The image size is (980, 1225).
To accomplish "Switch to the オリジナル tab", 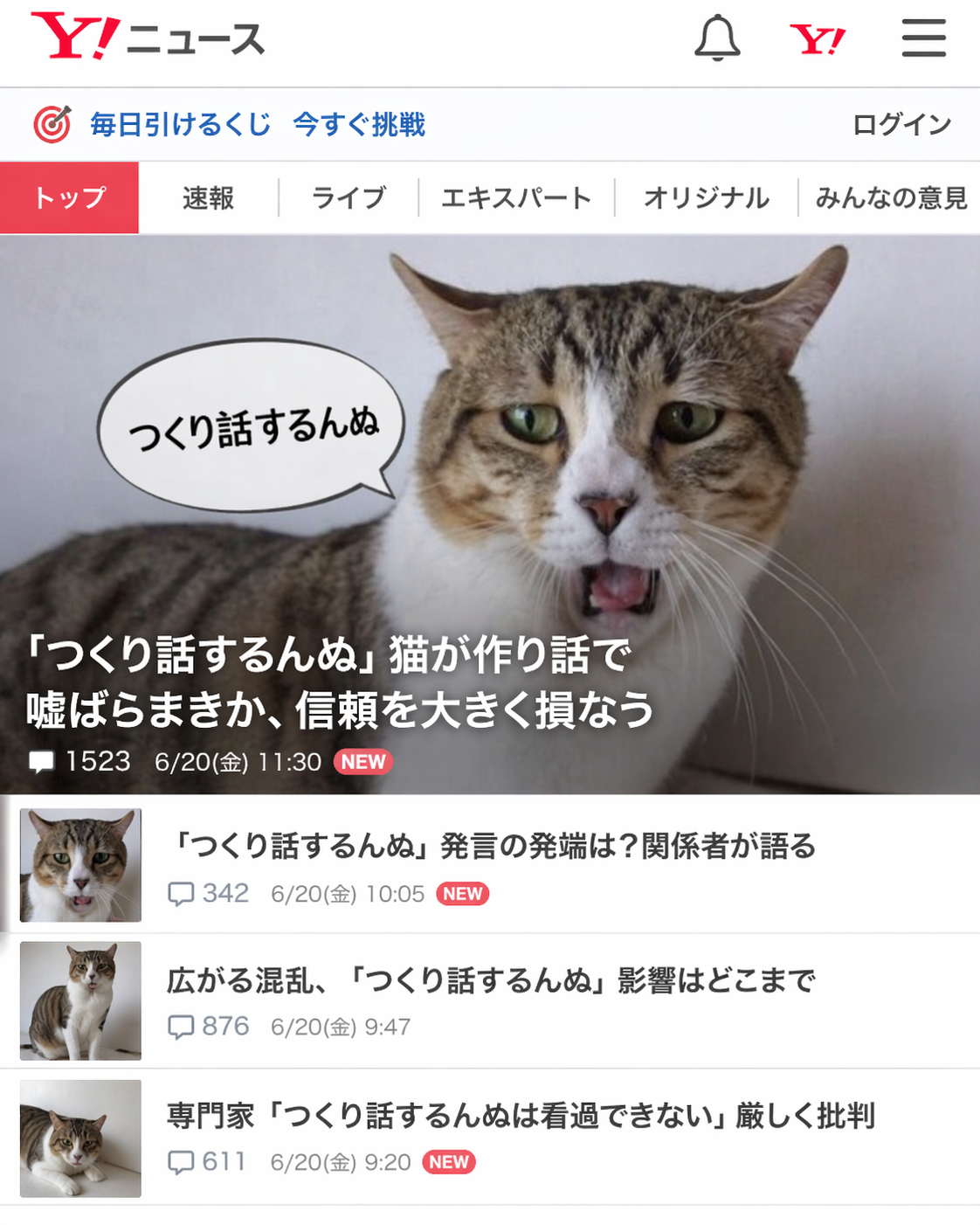I will coord(706,198).
